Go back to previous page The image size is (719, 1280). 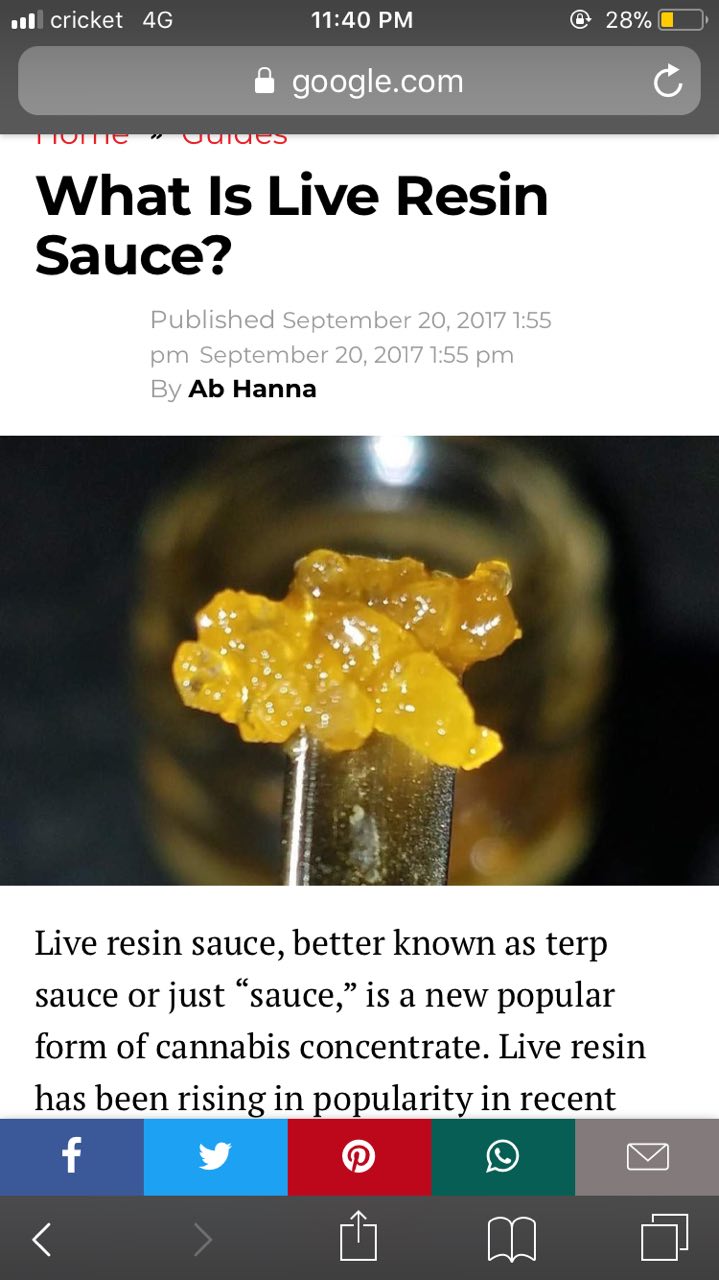pos(42,1239)
